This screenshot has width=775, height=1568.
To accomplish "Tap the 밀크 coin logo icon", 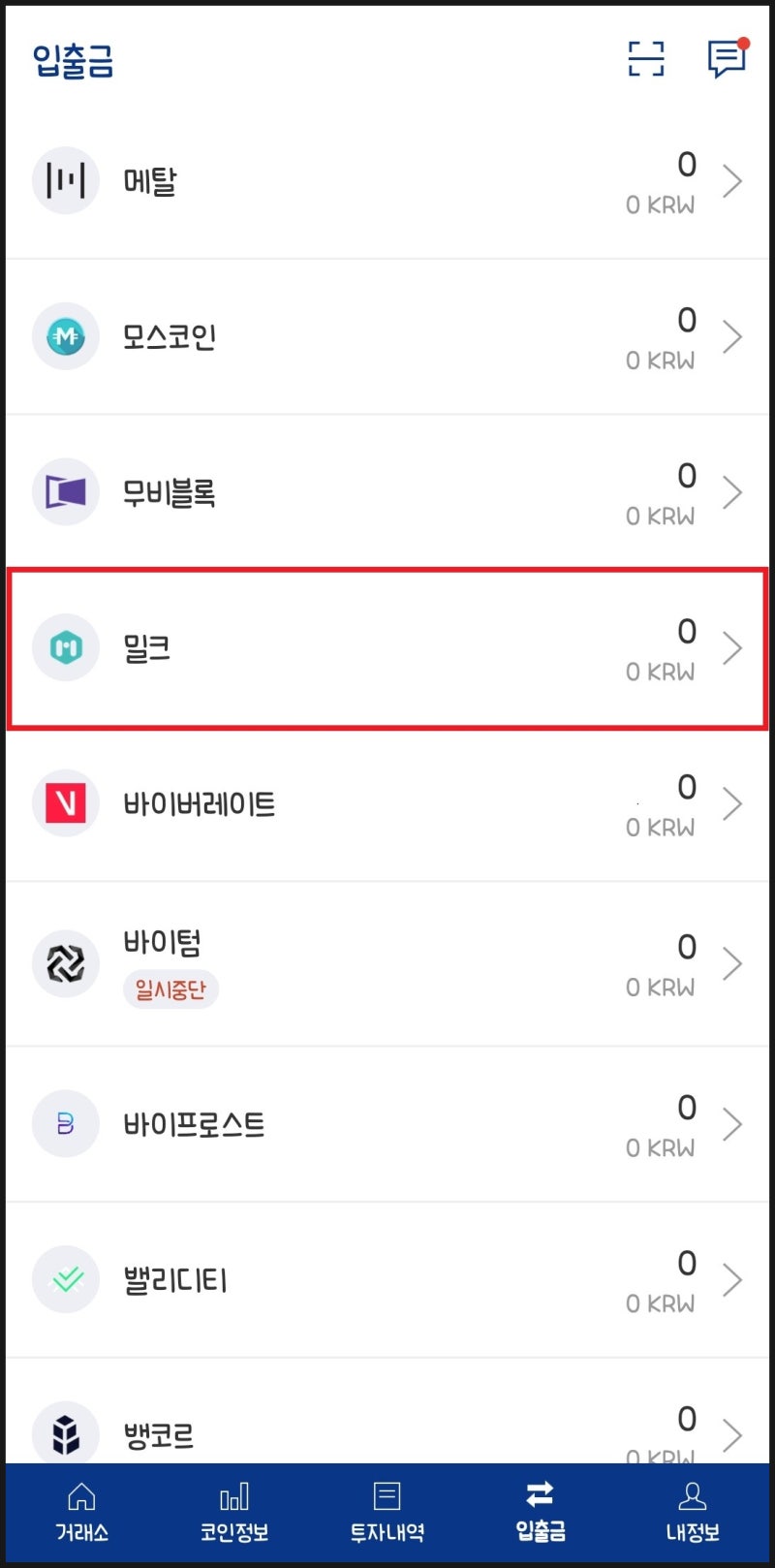I will [66, 647].
